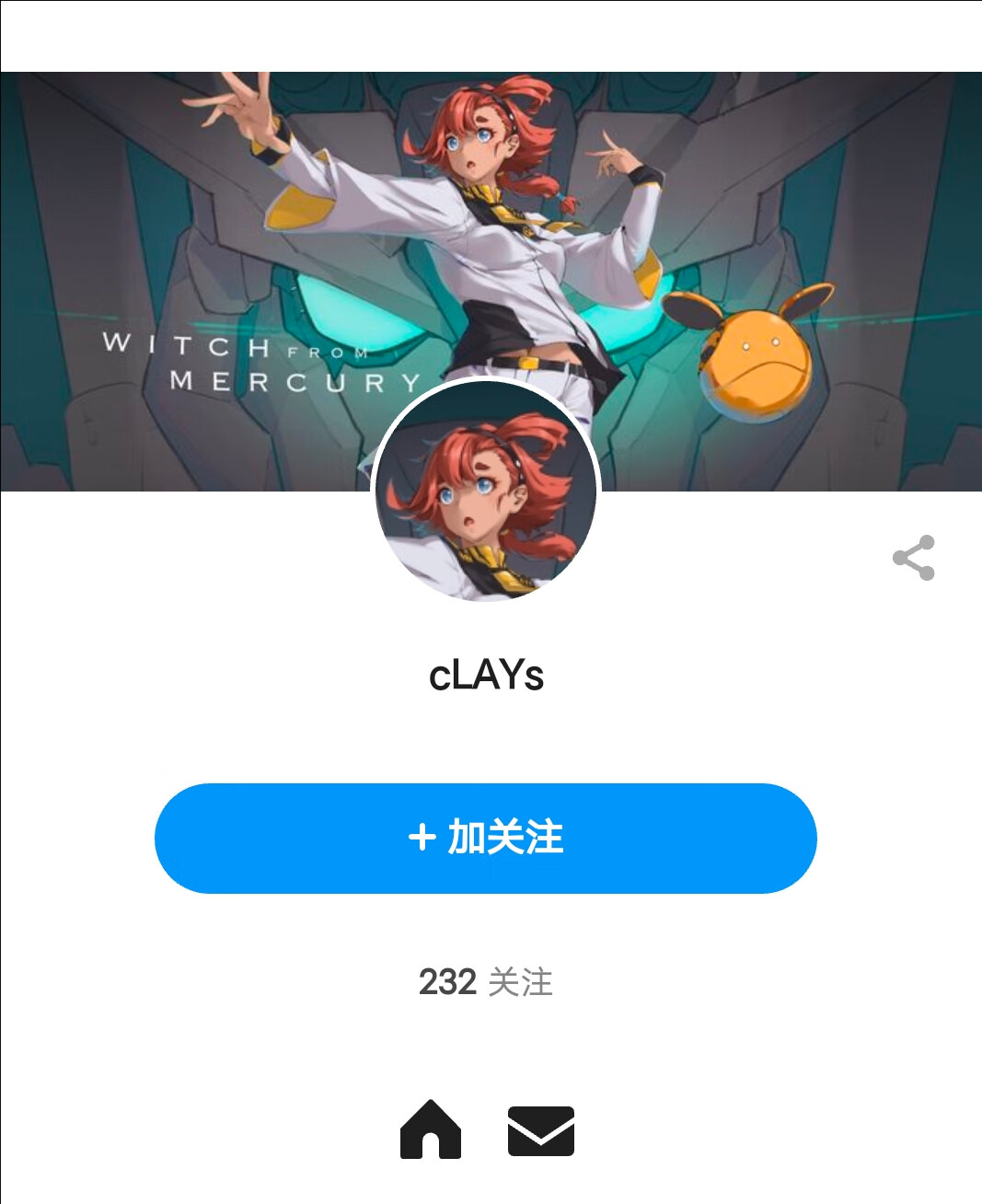
Task: Share cLAYs's profile
Action: coord(913,558)
